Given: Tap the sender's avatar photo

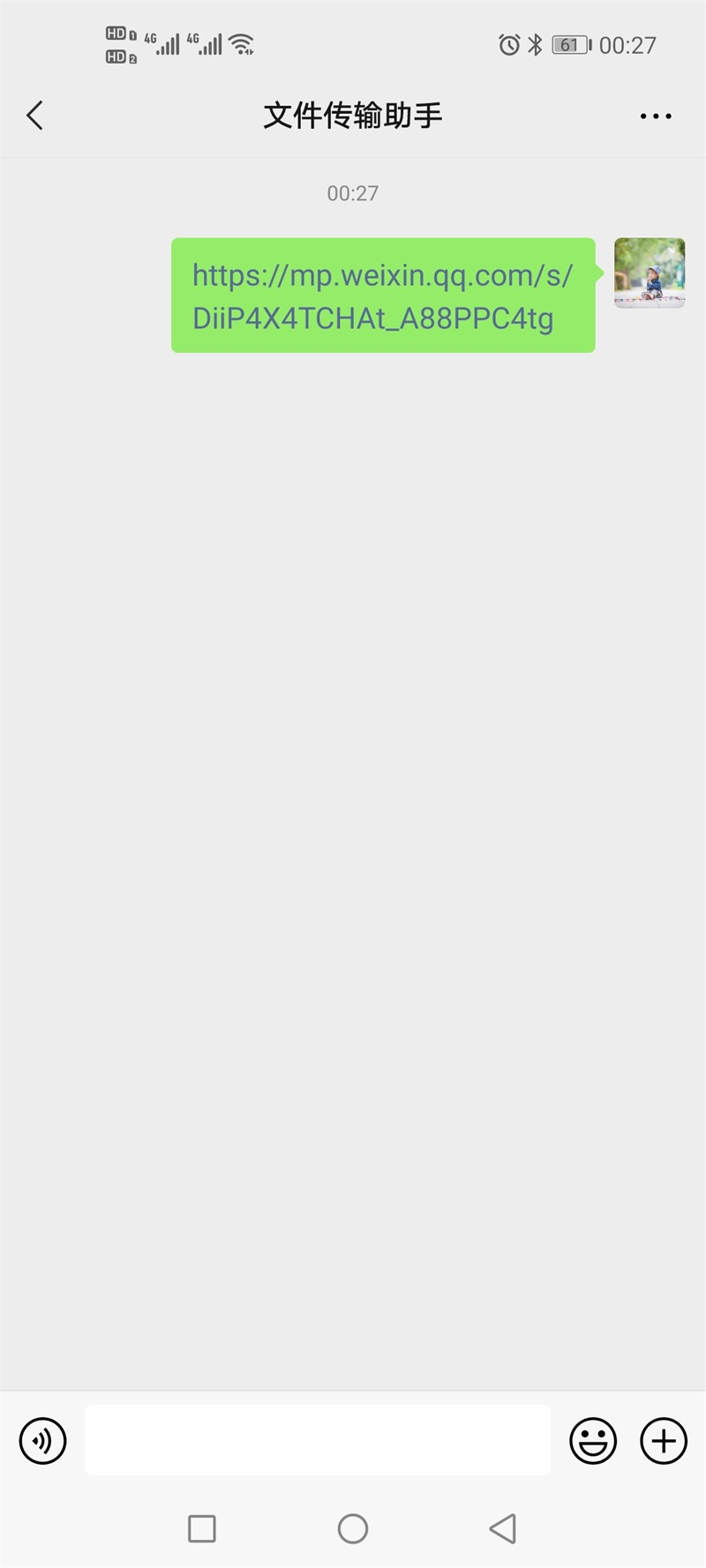Looking at the screenshot, I should click(x=650, y=273).
